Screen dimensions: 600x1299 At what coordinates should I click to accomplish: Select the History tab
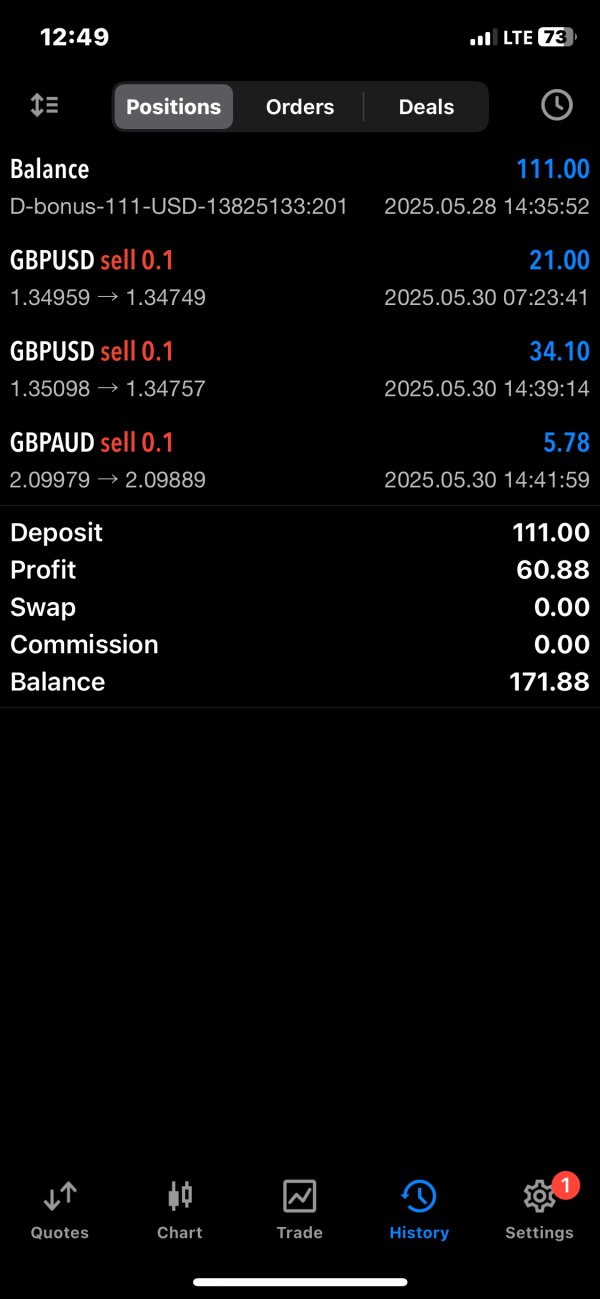click(x=419, y=1209)
